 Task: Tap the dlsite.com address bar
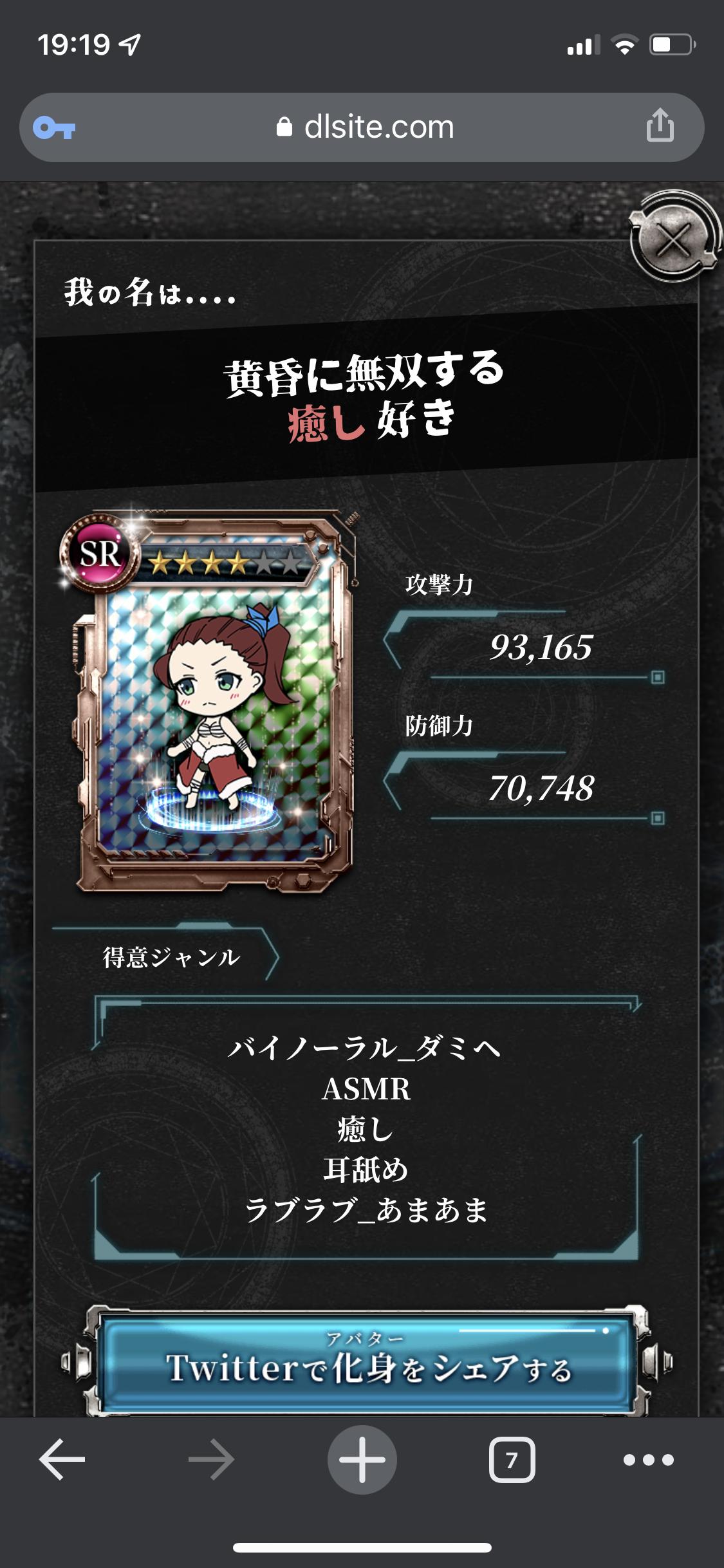tap(362, 127)
